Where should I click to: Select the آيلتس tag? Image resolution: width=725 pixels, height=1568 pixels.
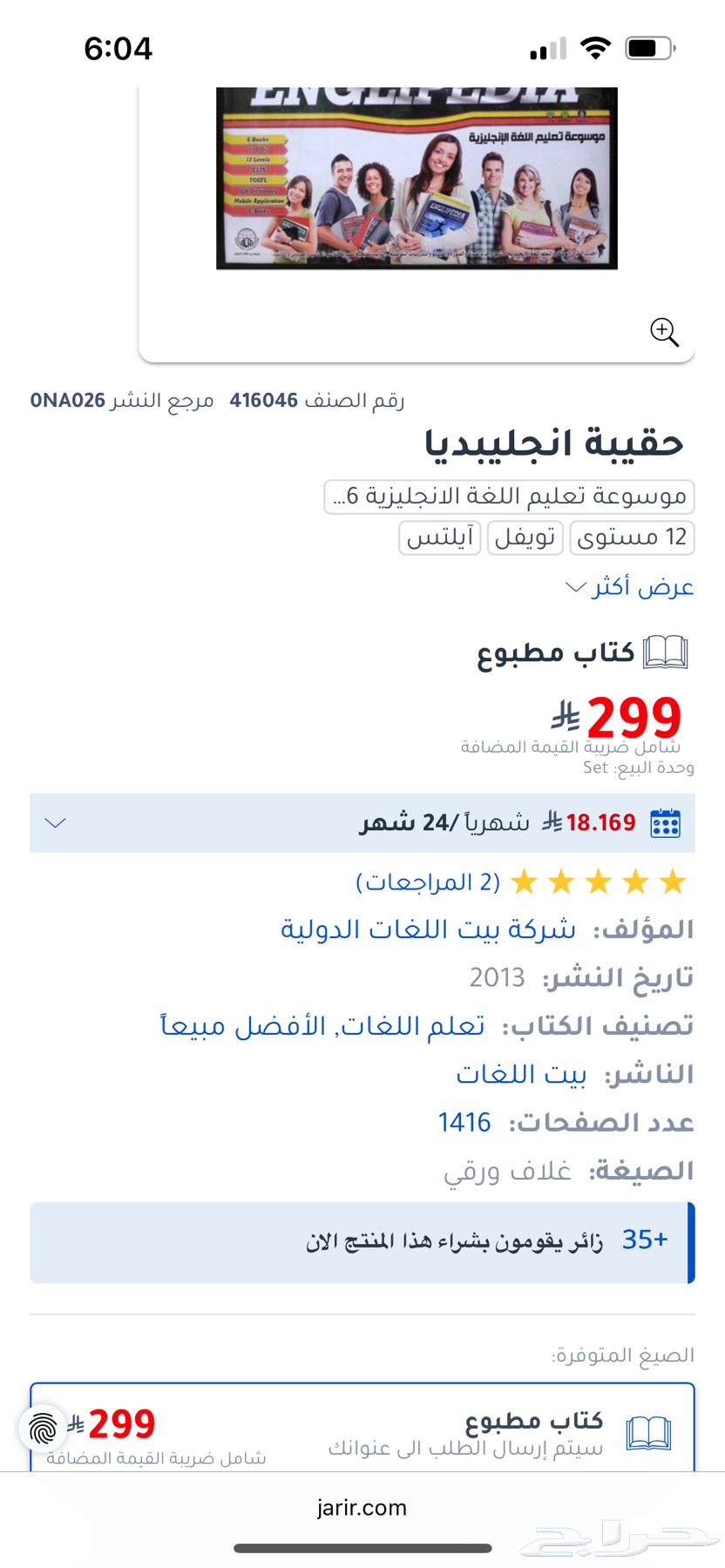[439, 538]
